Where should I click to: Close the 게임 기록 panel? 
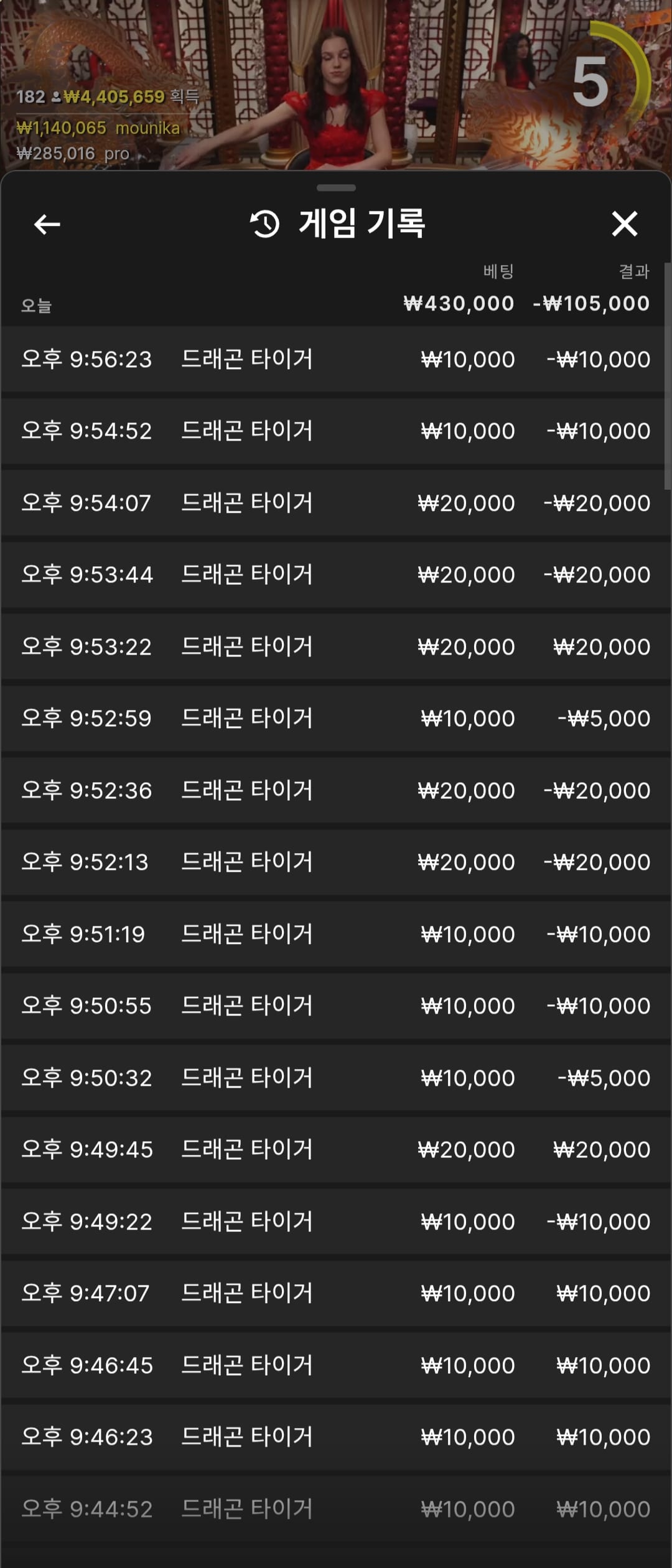(x=625, y=224)
